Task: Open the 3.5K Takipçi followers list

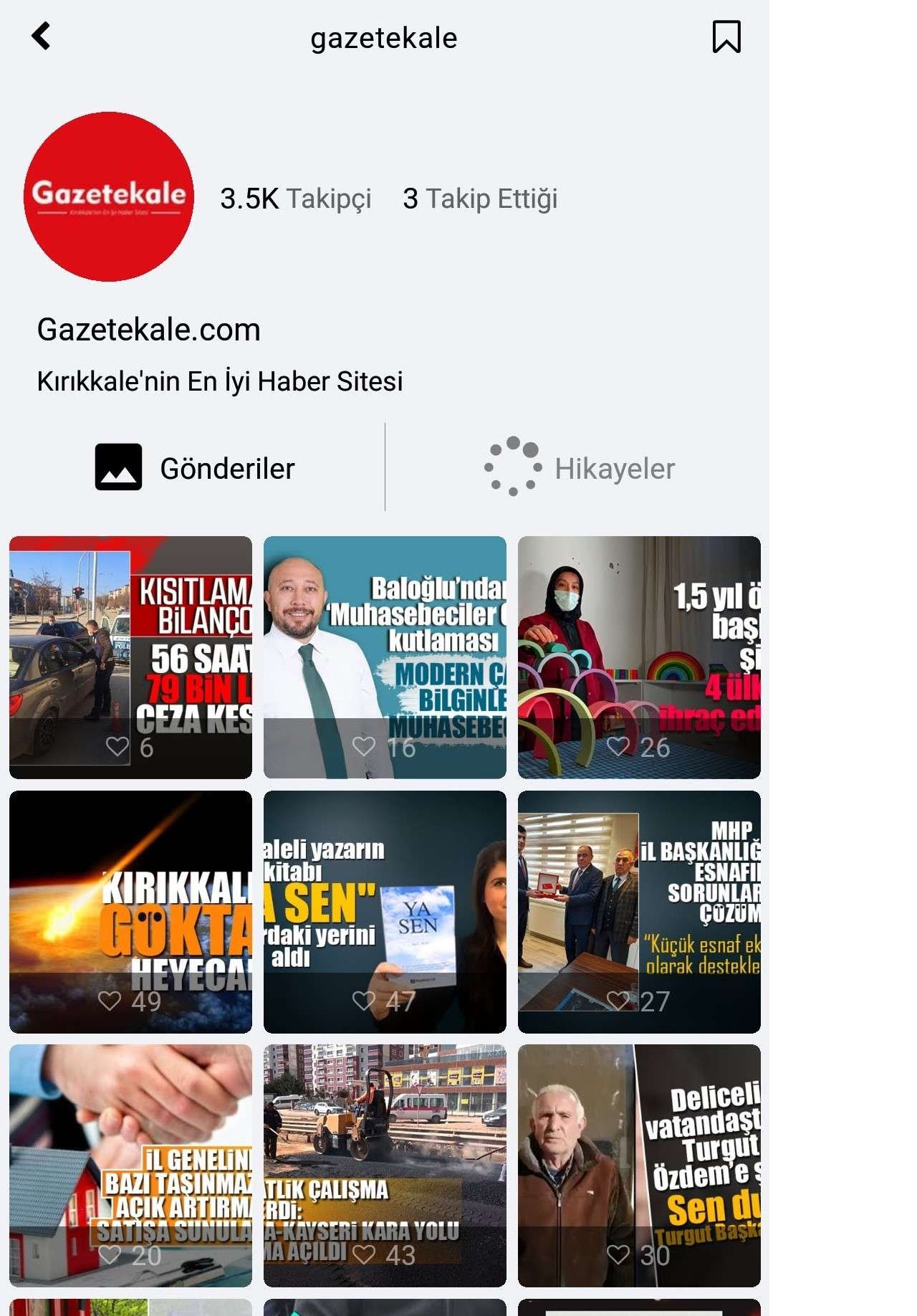Action: point(295,199)
